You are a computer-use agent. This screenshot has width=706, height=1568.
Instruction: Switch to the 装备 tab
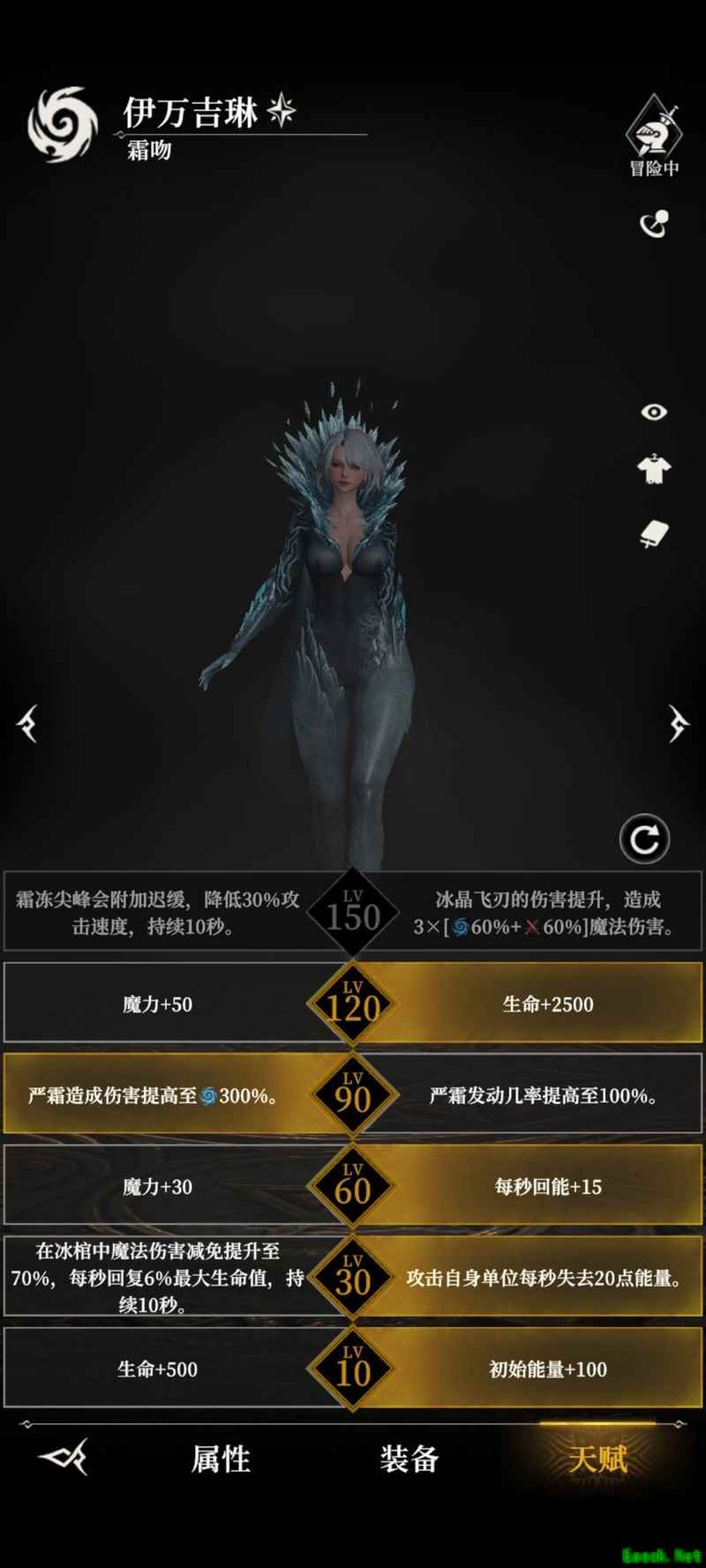409,1459
